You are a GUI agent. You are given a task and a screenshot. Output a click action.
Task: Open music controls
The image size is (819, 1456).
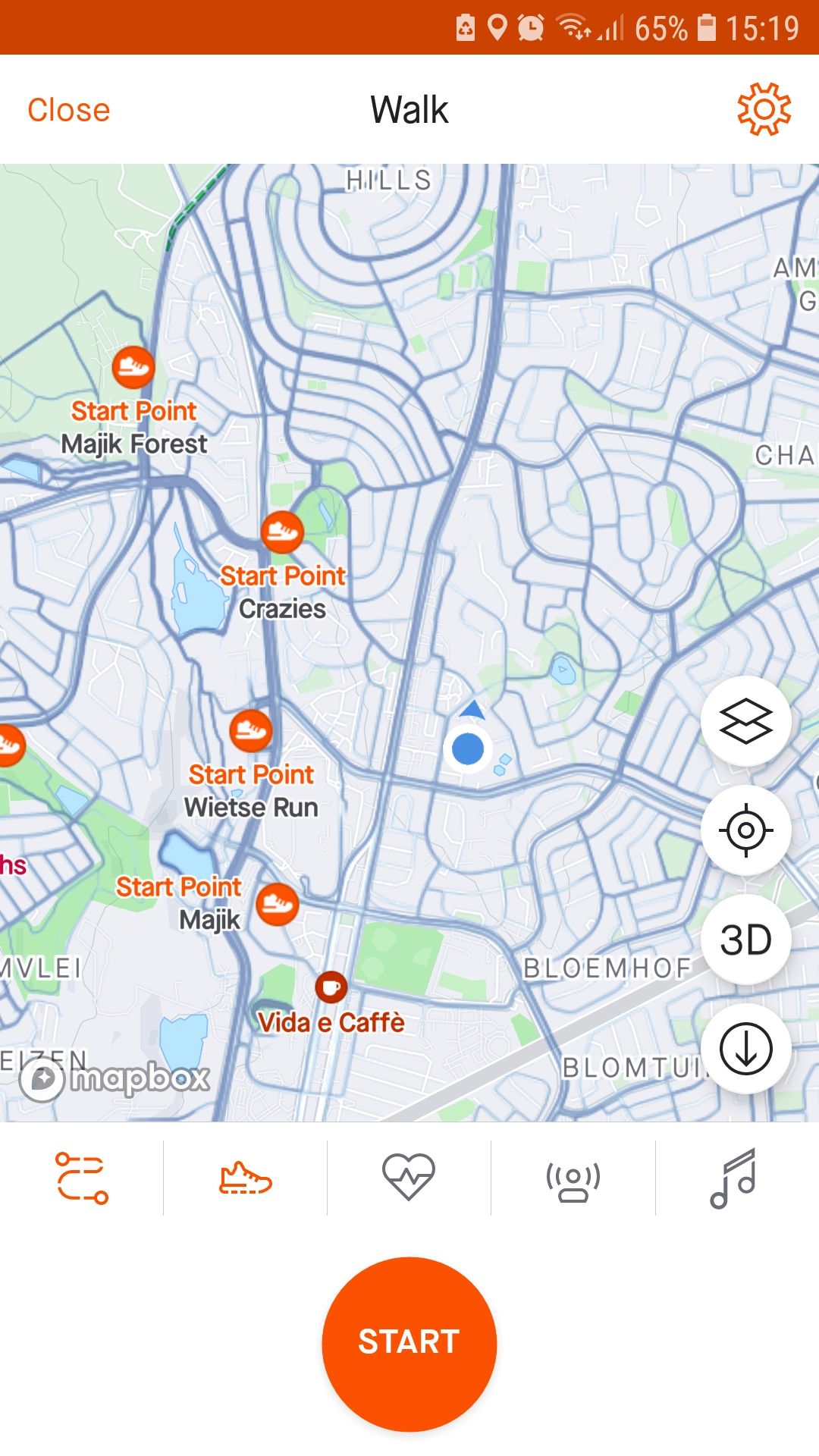click(733, 1178)
